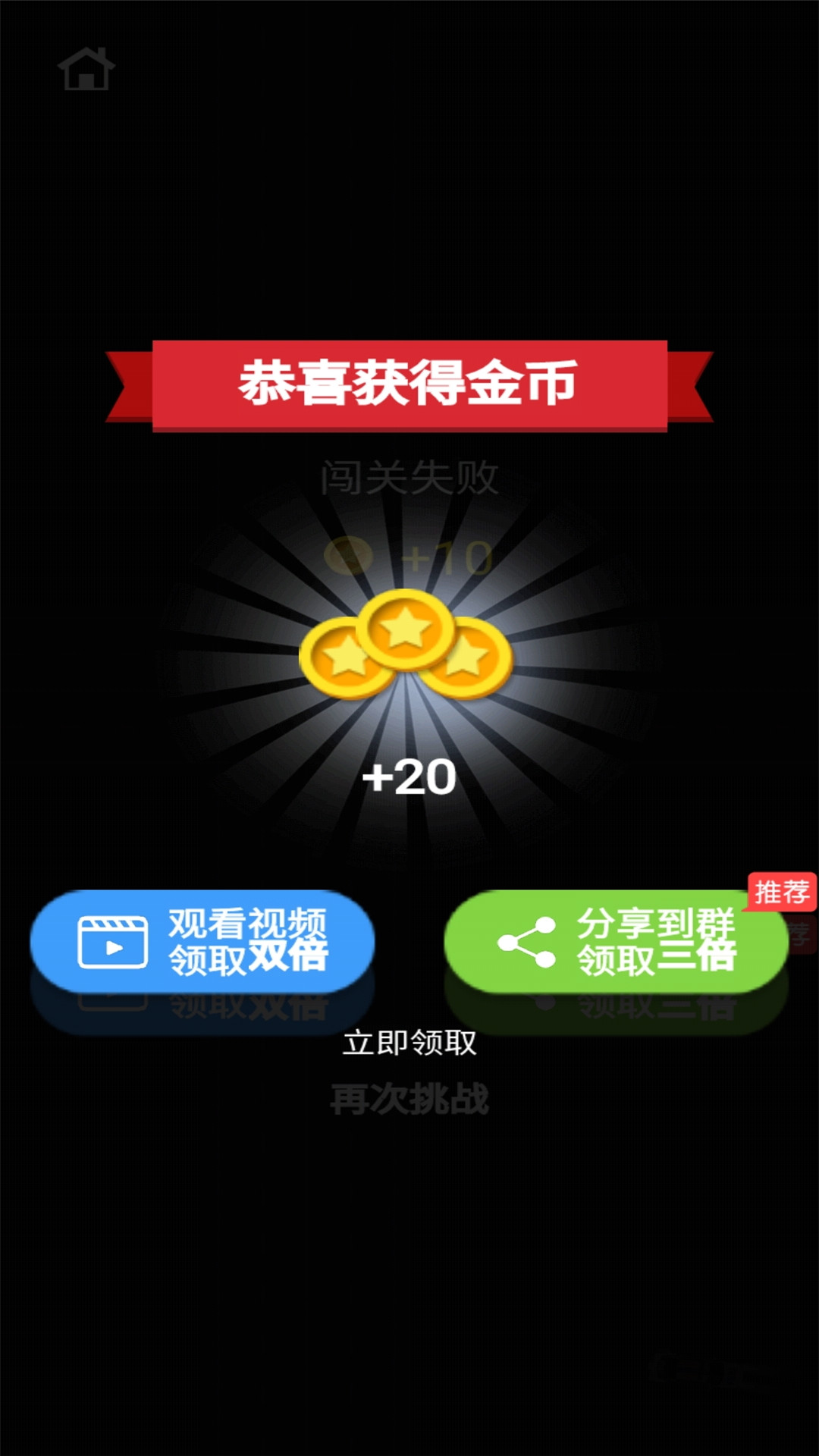Click the play symbol inside the video icon

pyautogui.click(x=115, y=949)
